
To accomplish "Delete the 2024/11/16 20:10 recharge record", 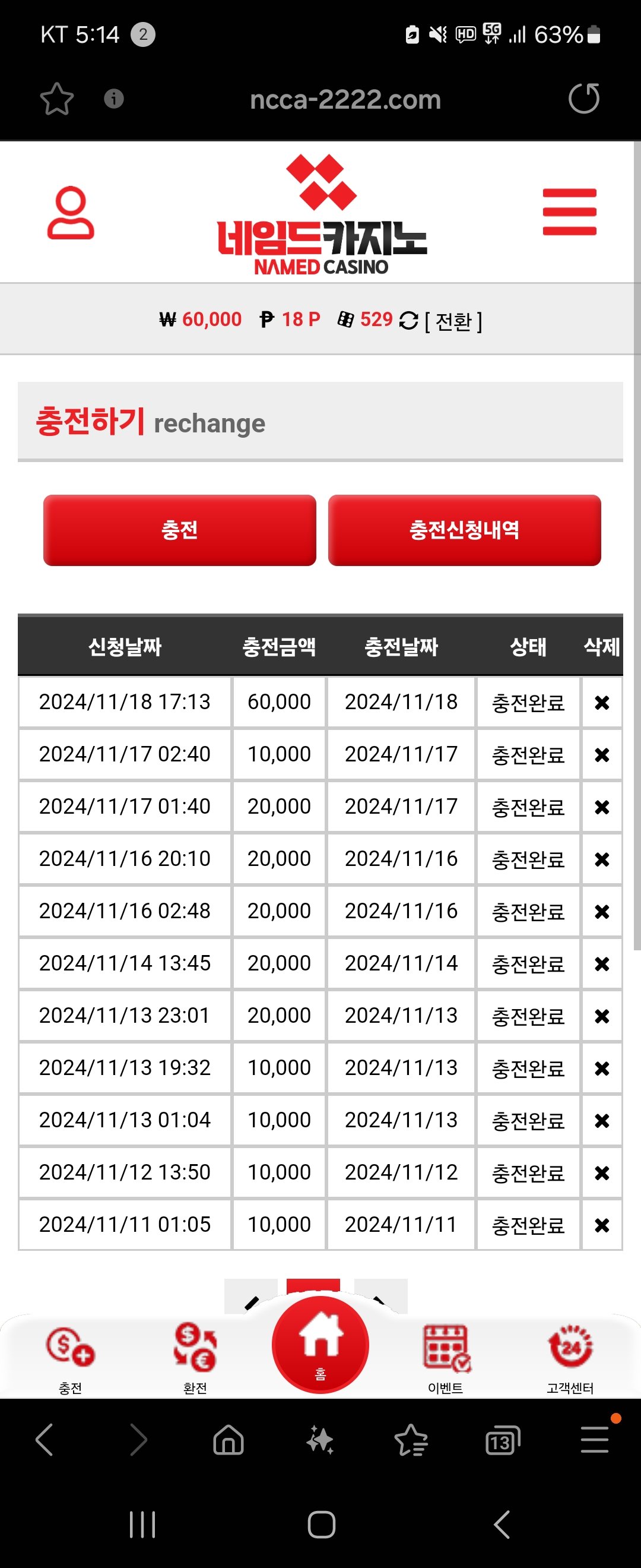I will point(601,859).
